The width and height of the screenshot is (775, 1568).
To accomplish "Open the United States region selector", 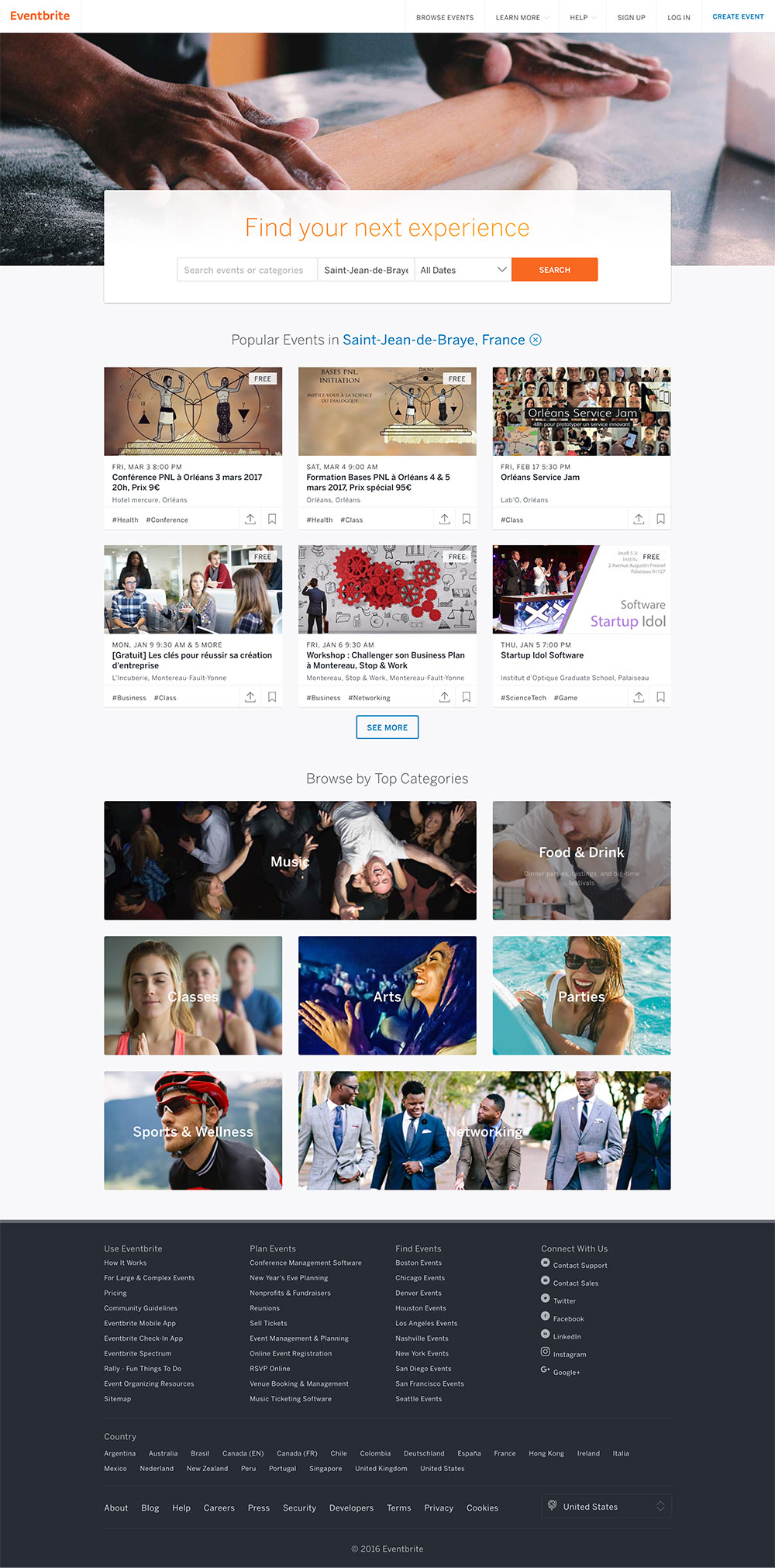I will coord(606,1507).
